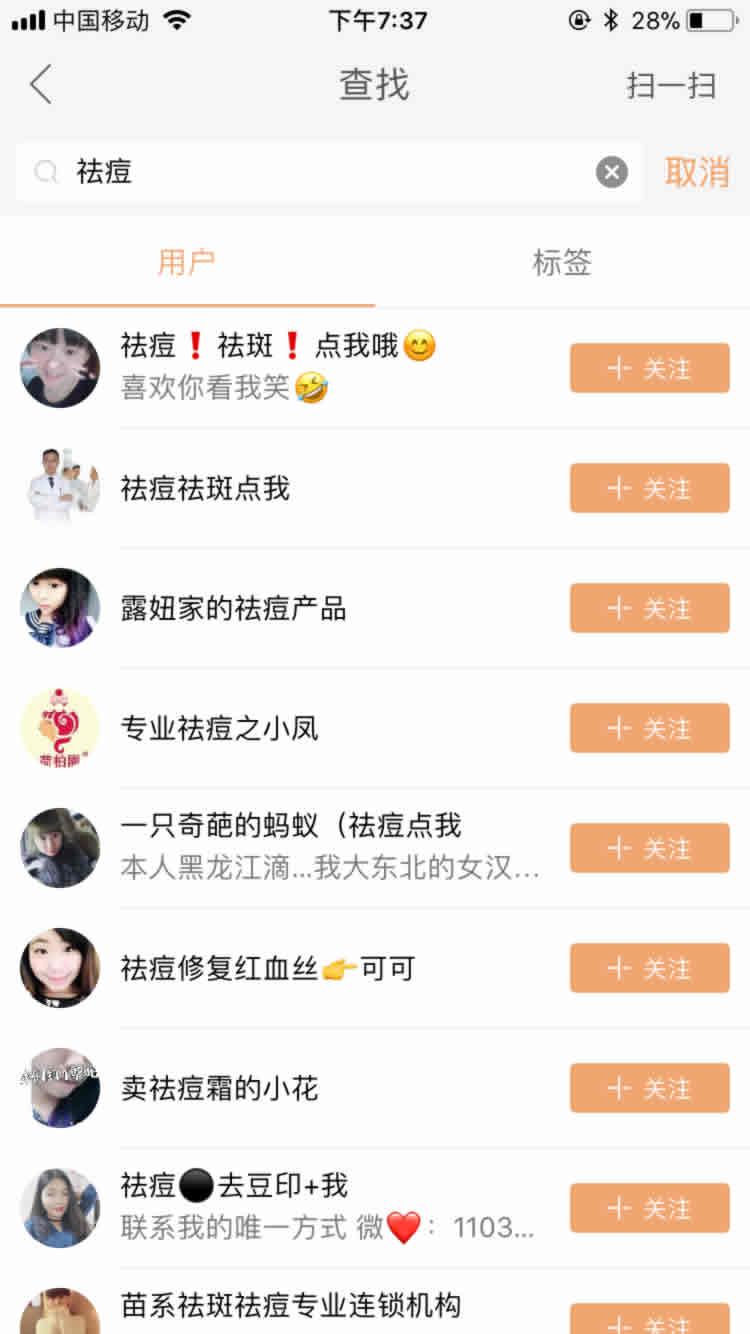
Task: Navigate back using the back arrow
Action: (40, 84)
